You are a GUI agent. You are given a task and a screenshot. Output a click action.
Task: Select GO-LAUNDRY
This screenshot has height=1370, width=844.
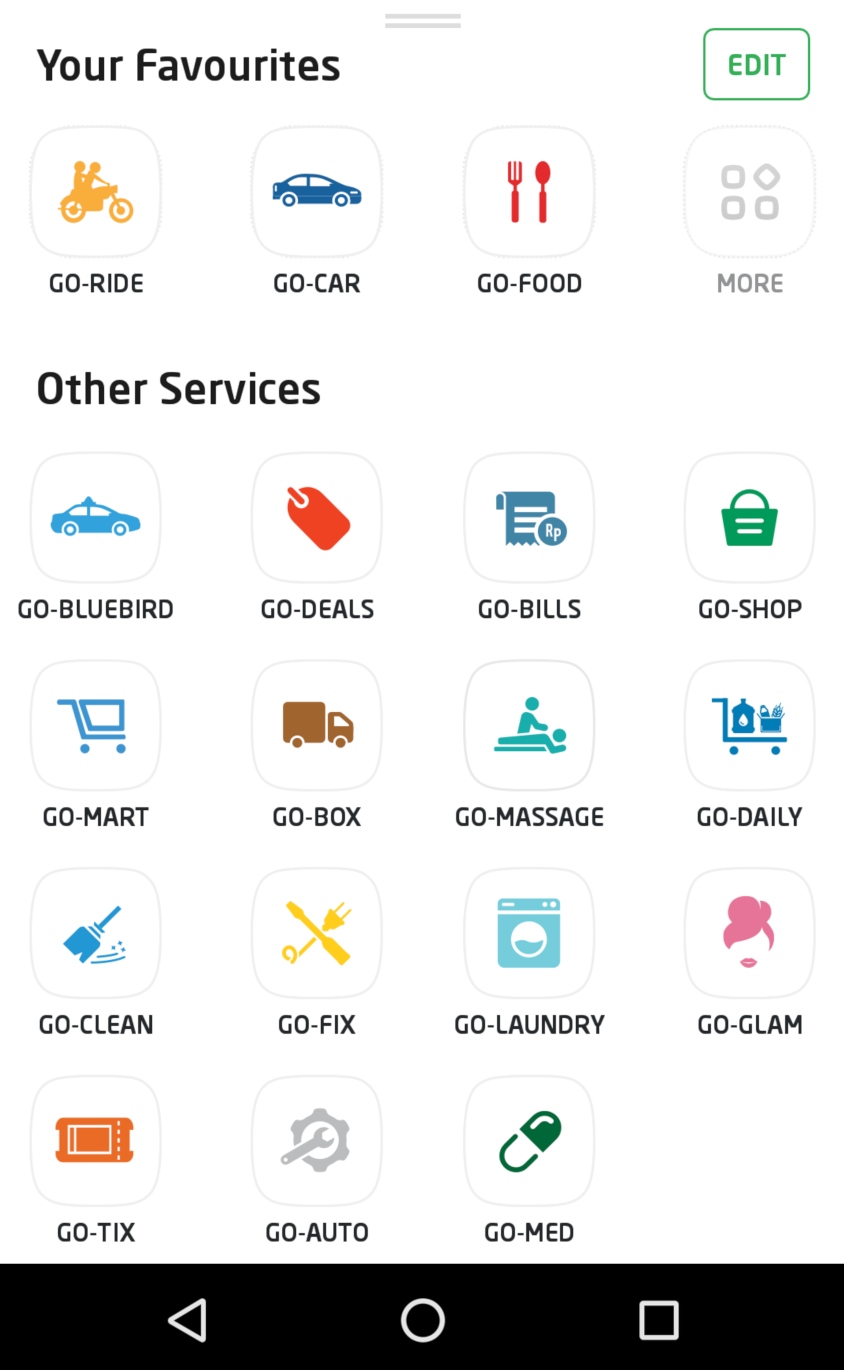click(529, 933)
